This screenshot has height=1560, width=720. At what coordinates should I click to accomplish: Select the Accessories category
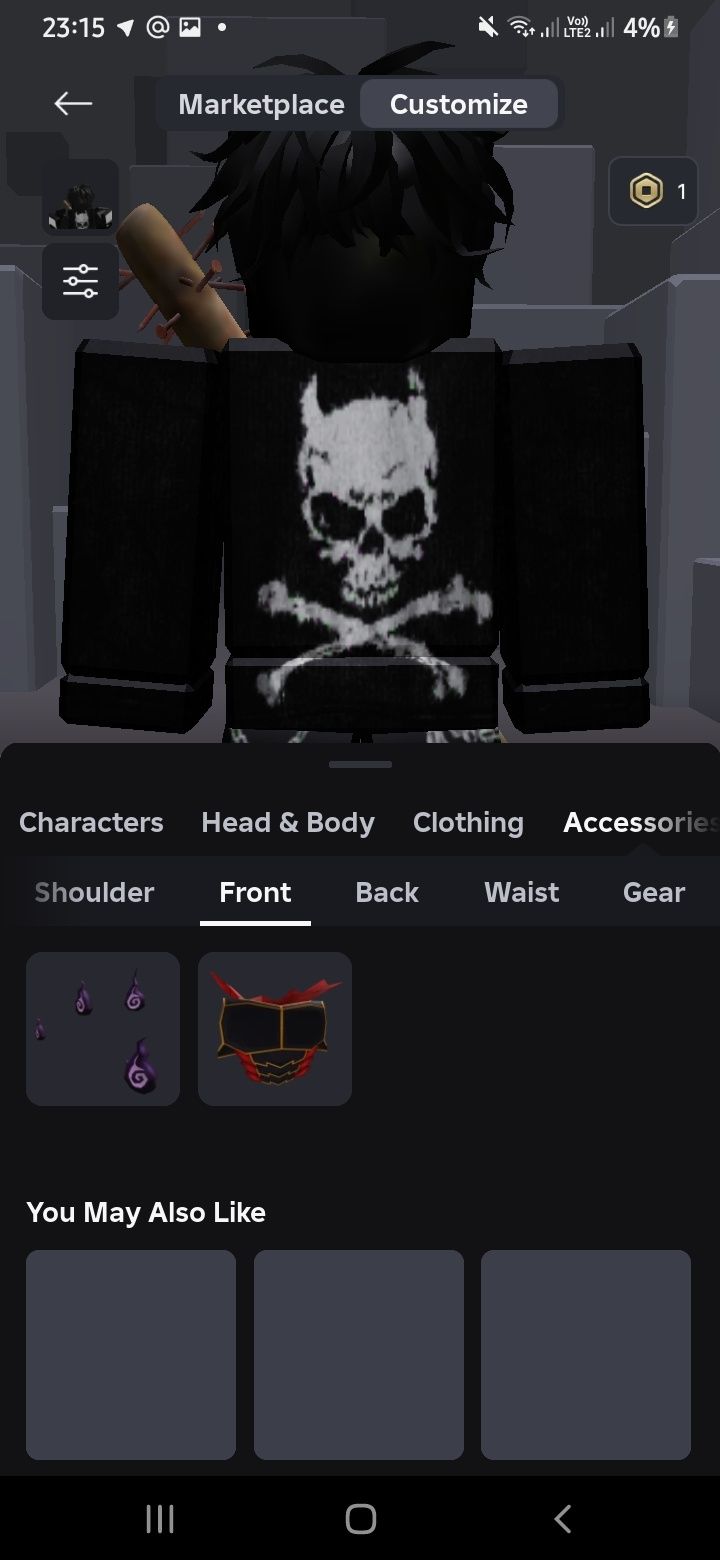tap(638, 822)
